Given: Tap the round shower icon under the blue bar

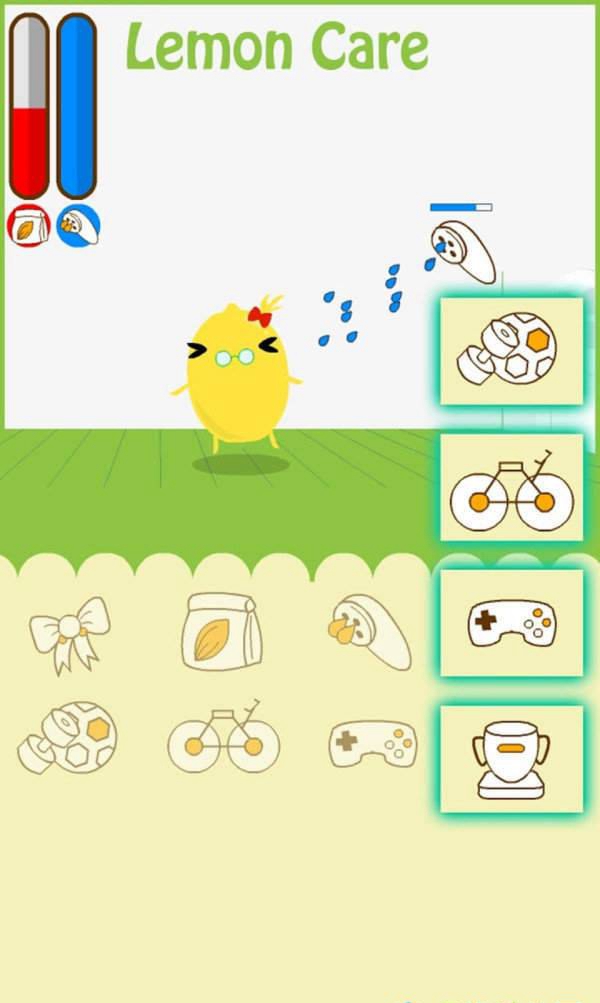Looking at the screenshot, I should pyautogui.click(x=77, y=226).
